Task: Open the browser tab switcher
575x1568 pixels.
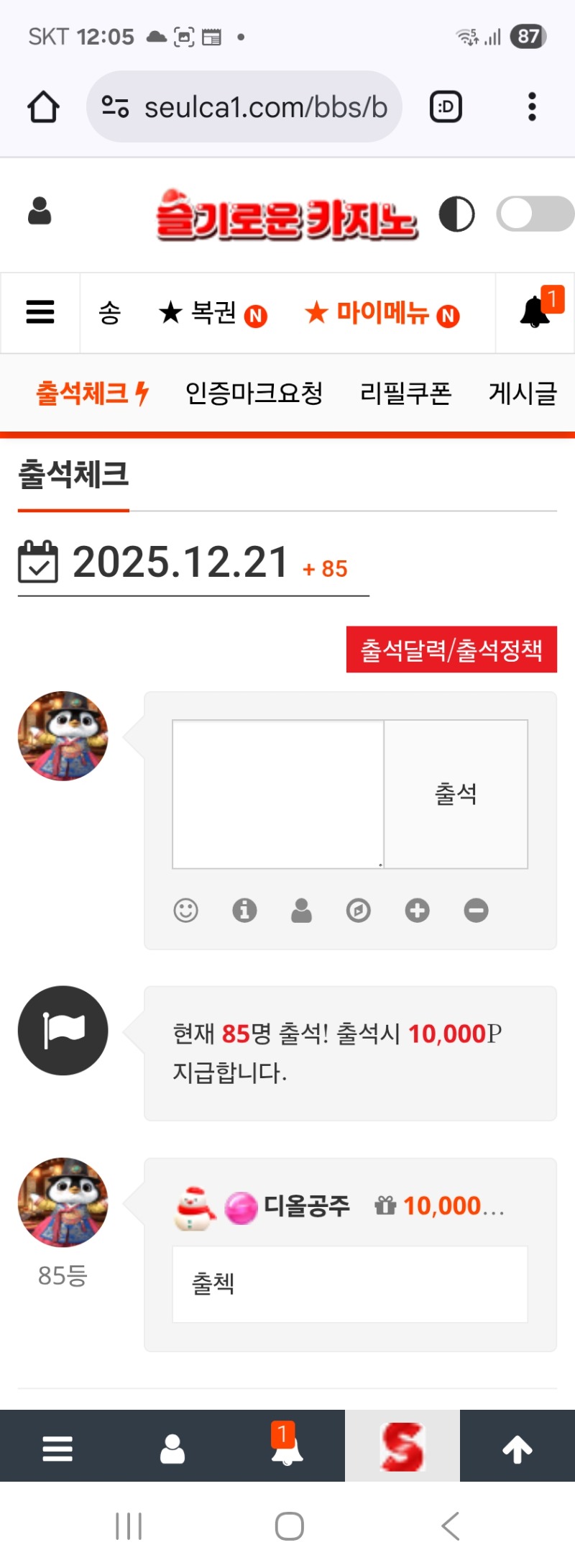Action: coord(446,107)
